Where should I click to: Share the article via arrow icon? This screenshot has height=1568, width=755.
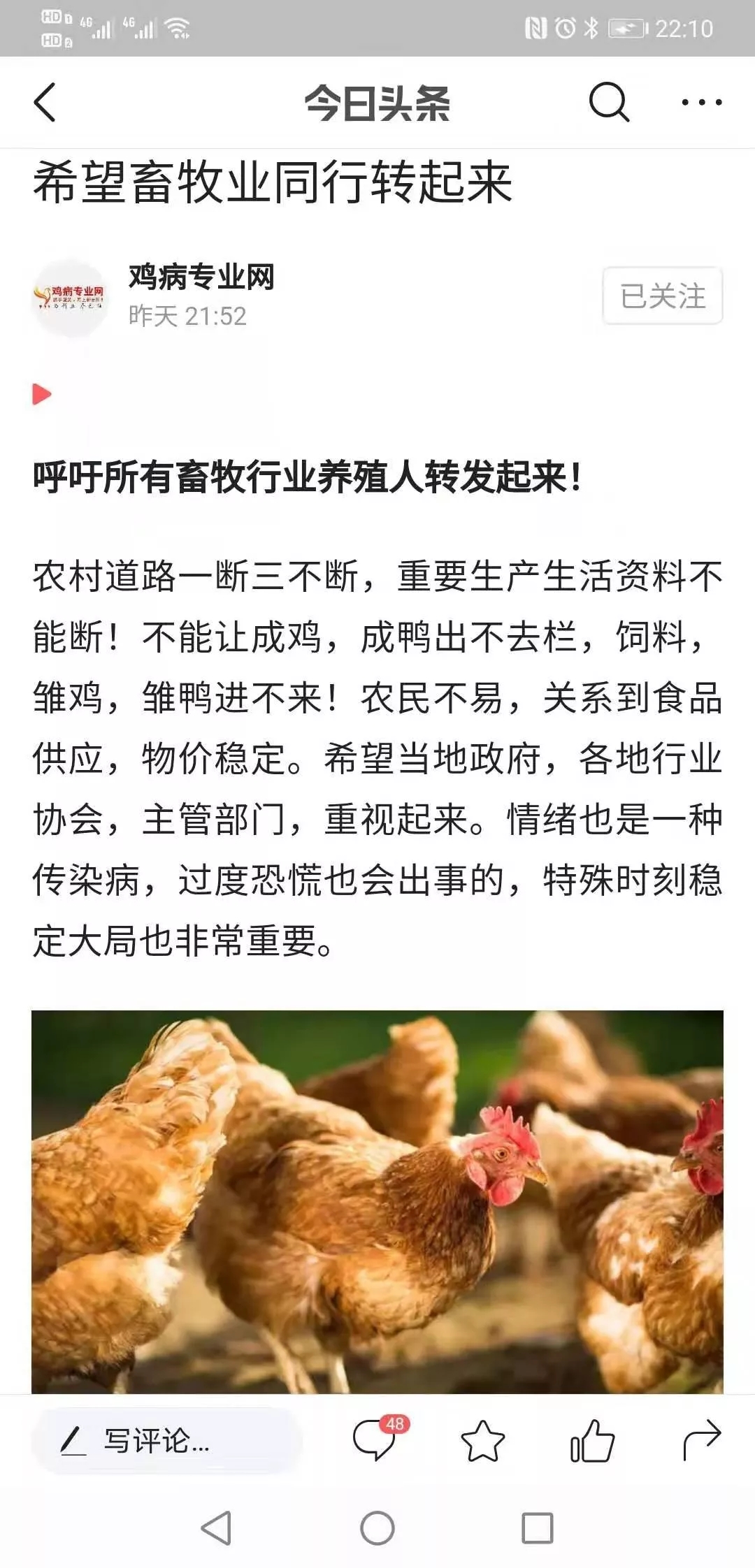701,1441
